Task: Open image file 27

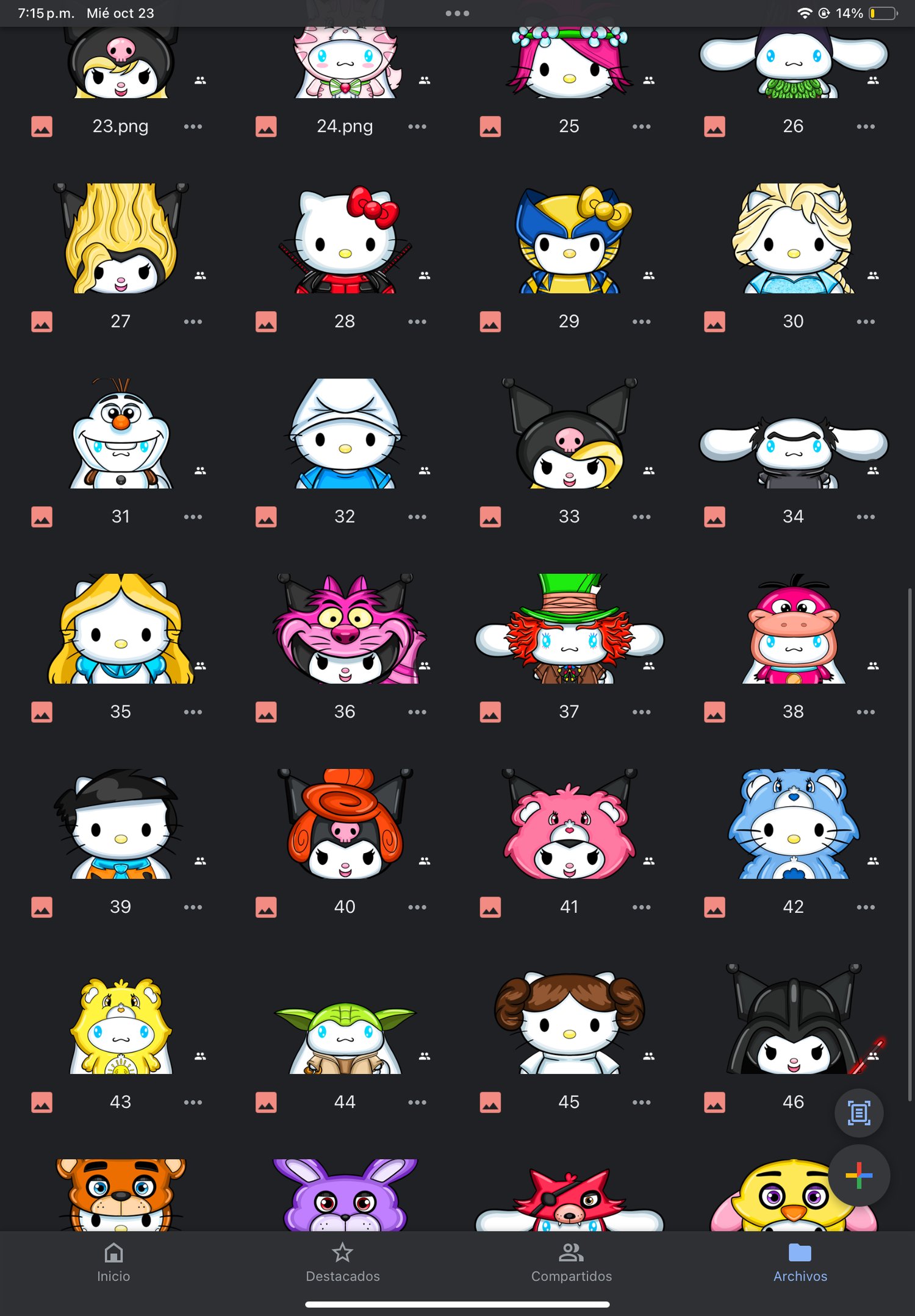Action: coord(121,239)
